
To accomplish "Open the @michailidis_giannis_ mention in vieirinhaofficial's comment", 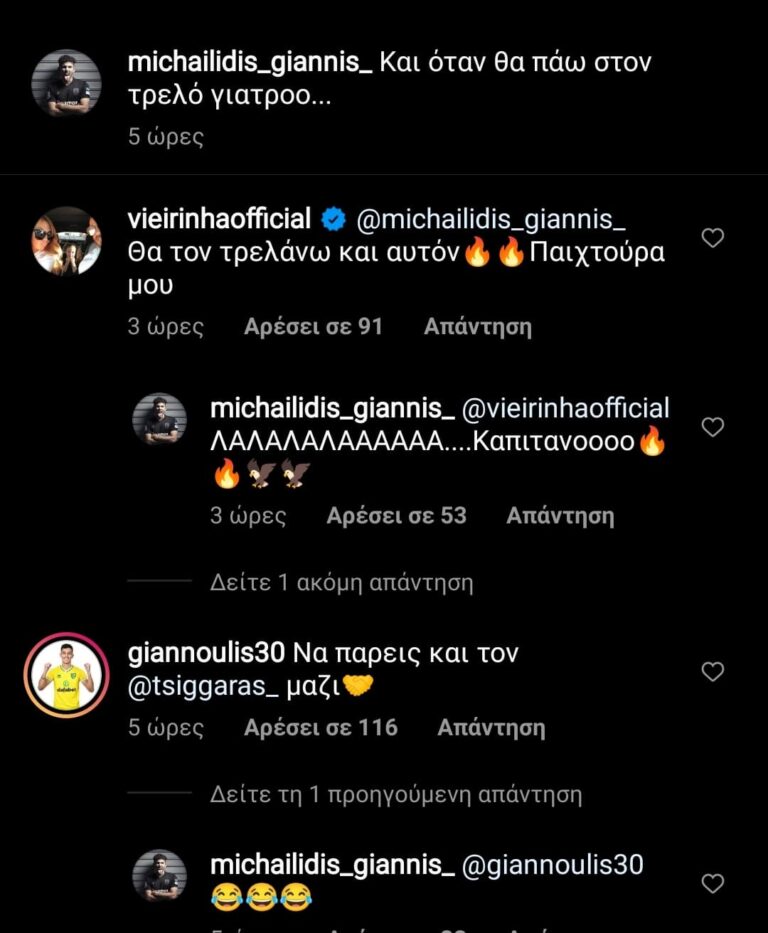I will click(488, 219).
